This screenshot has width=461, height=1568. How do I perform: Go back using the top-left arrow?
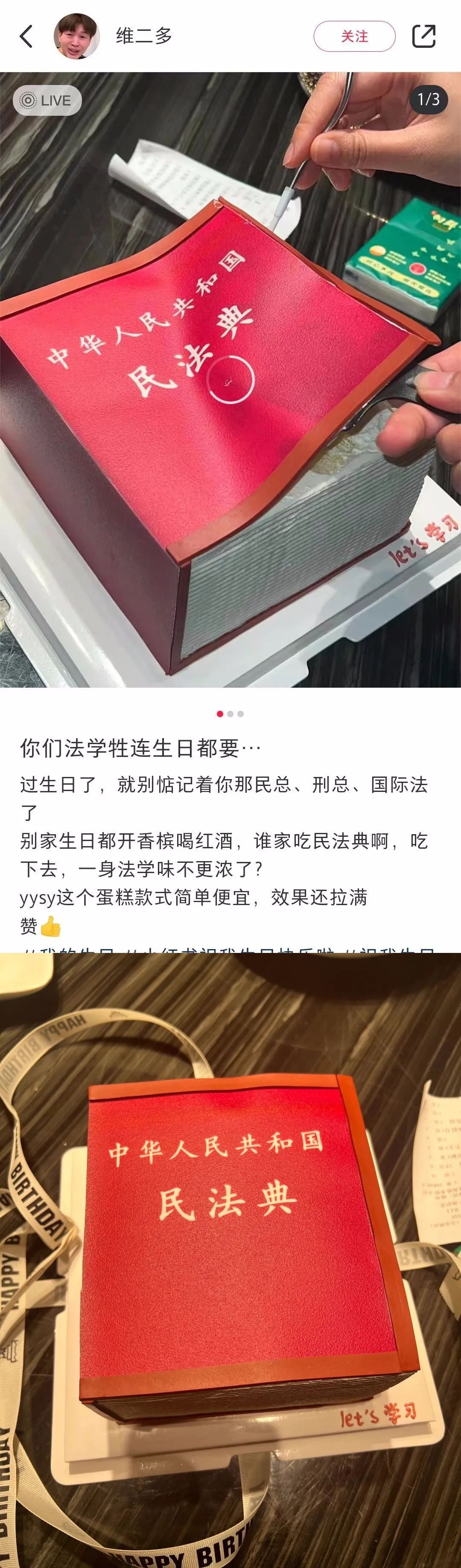tap(26, 37)
